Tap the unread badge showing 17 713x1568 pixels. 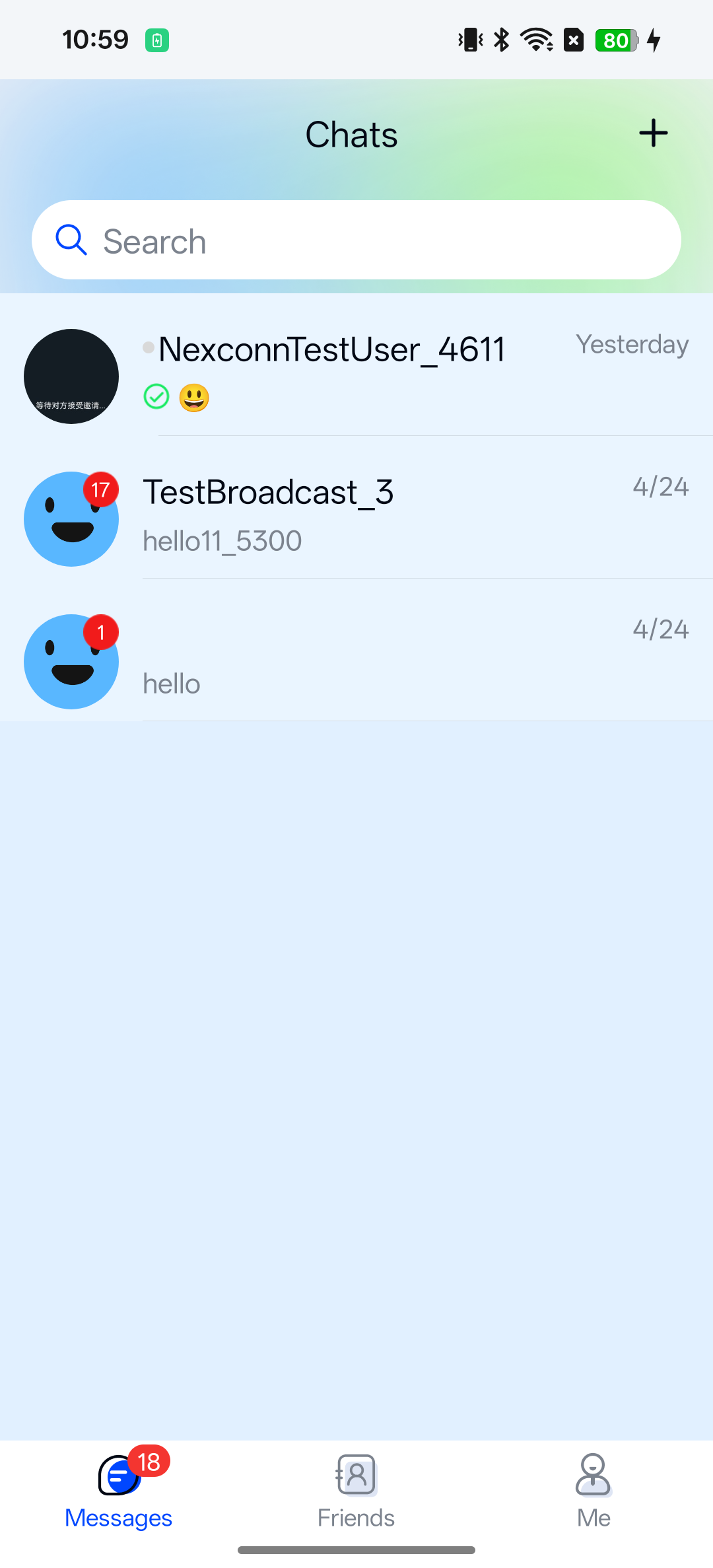[x=100, y=490]
